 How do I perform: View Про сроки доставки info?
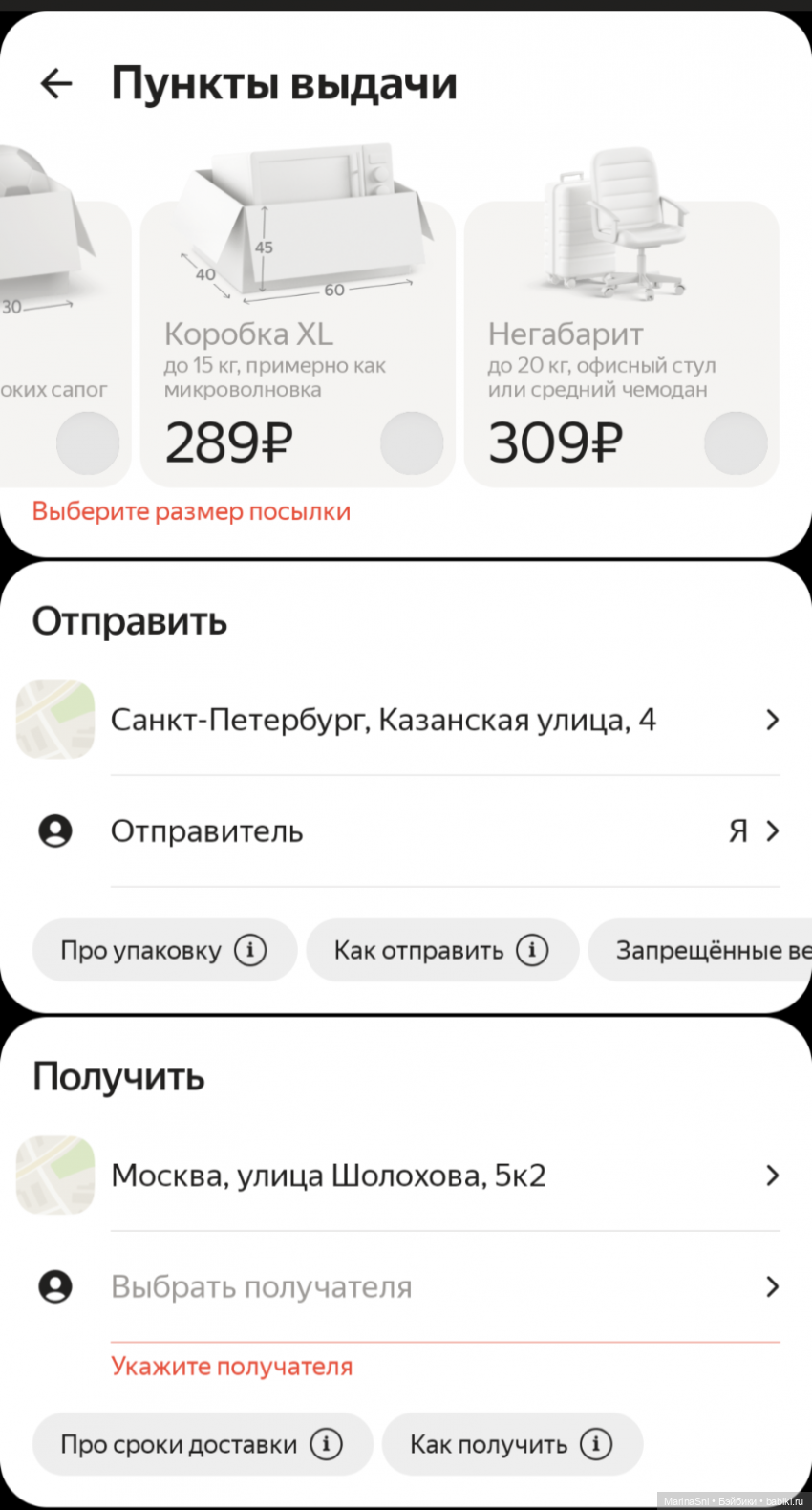tap(202, 1444)
